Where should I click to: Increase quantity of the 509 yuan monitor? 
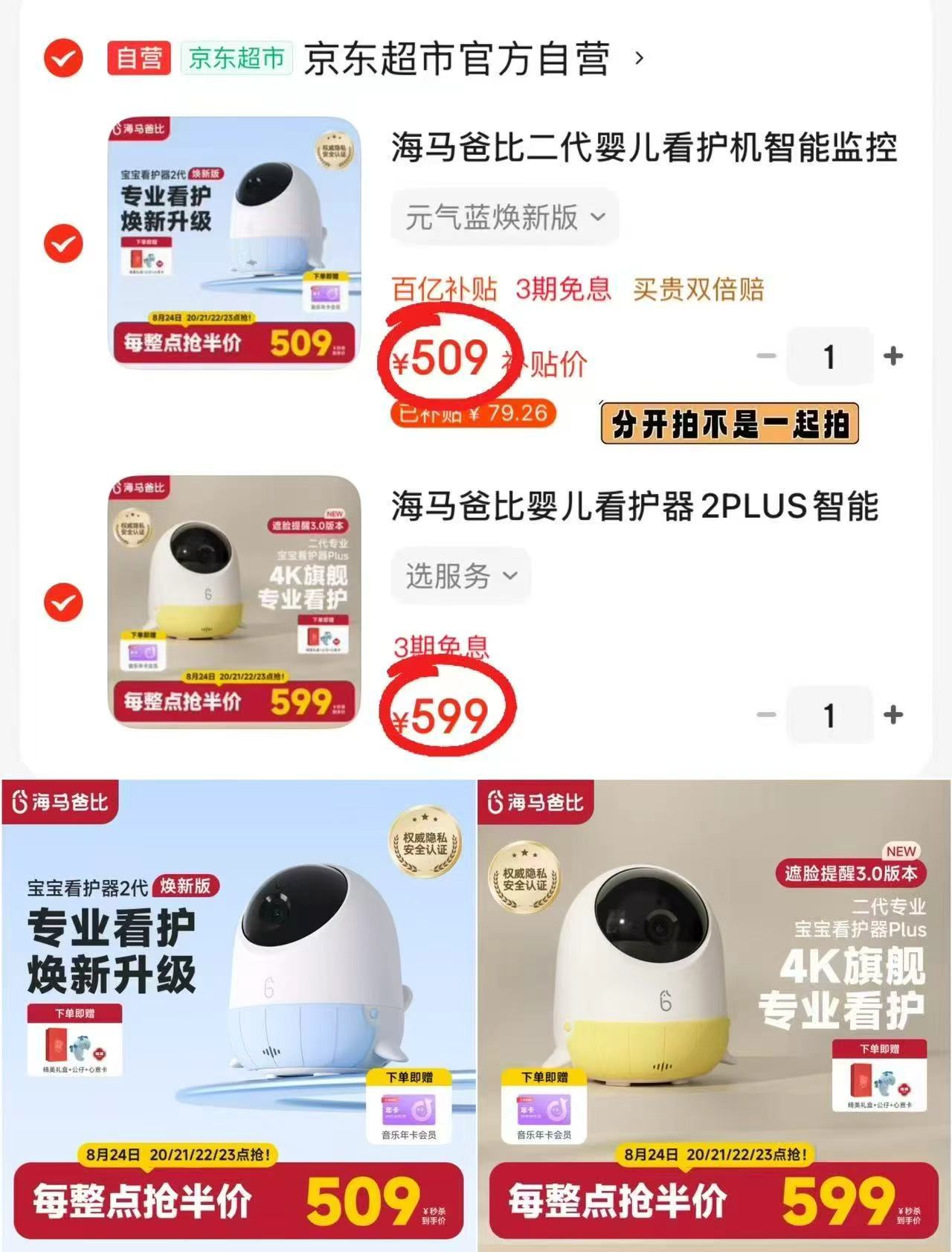coord(892,356)
